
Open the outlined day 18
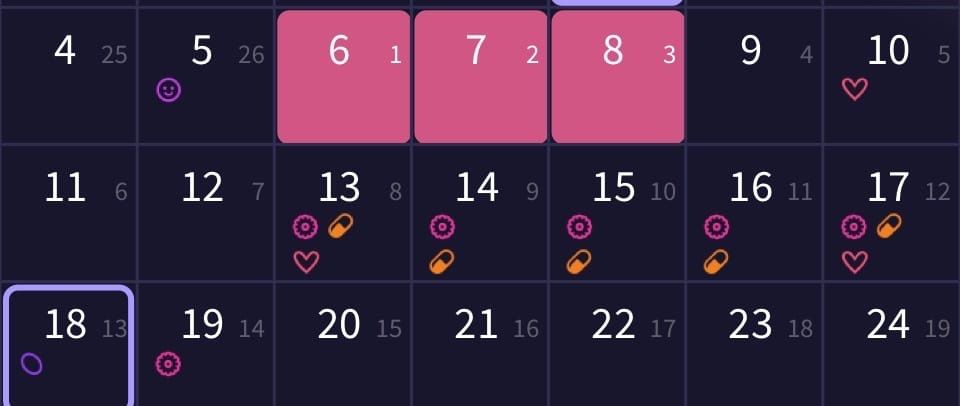[x=68, y=346]
